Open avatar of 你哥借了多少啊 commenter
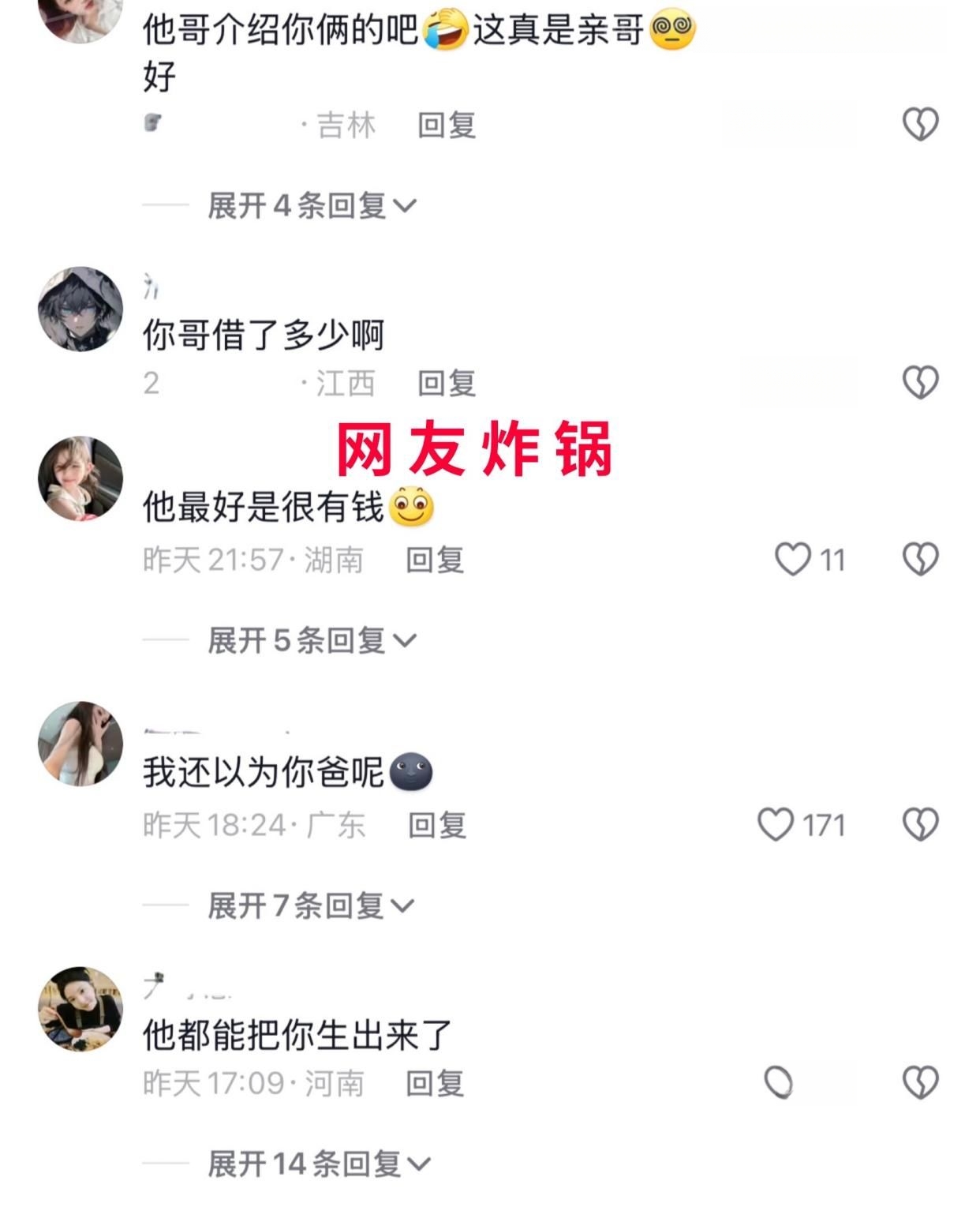 80,309
